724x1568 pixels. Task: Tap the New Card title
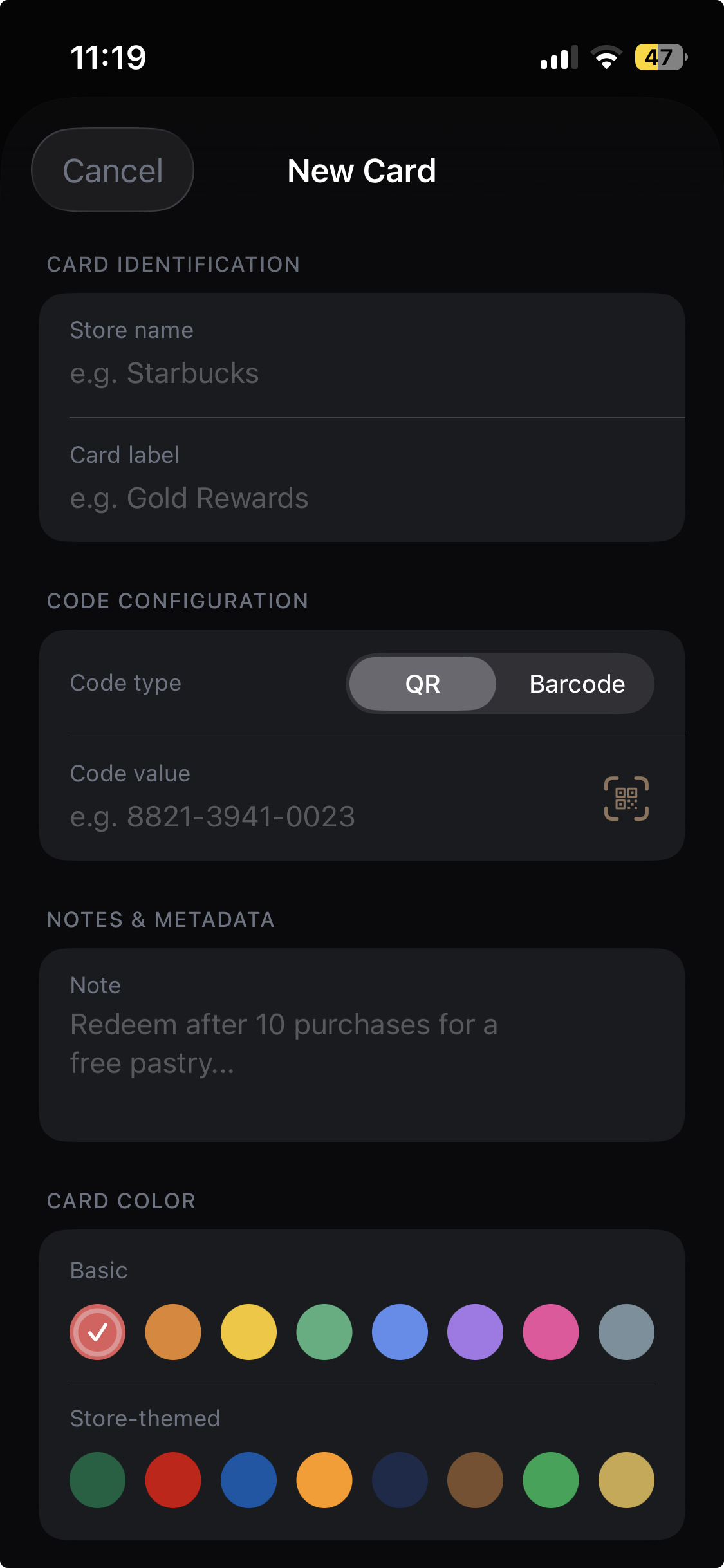[x=362, y=170]
